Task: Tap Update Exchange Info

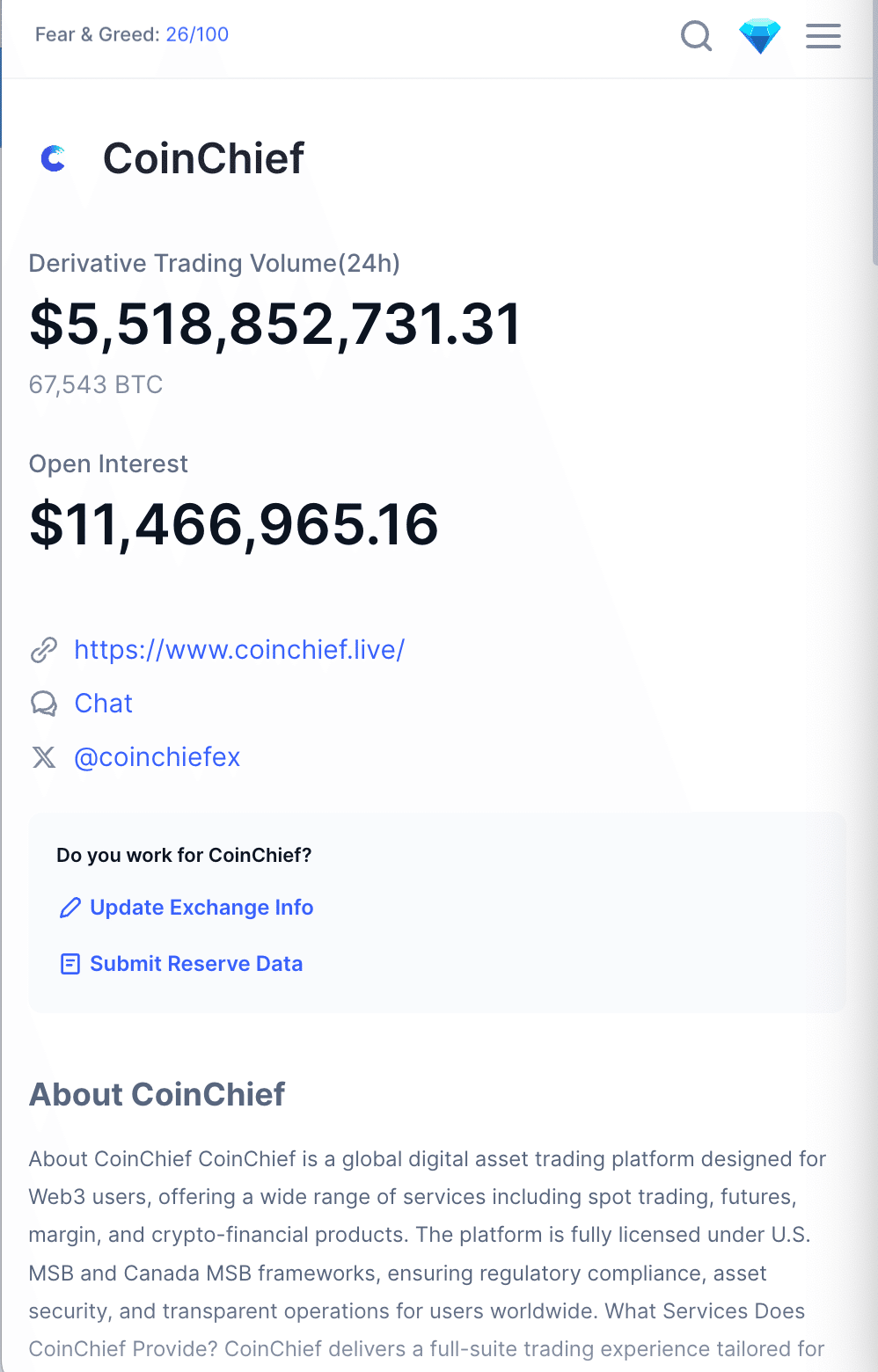Action: pyautogui.click(x=201, y=908)
